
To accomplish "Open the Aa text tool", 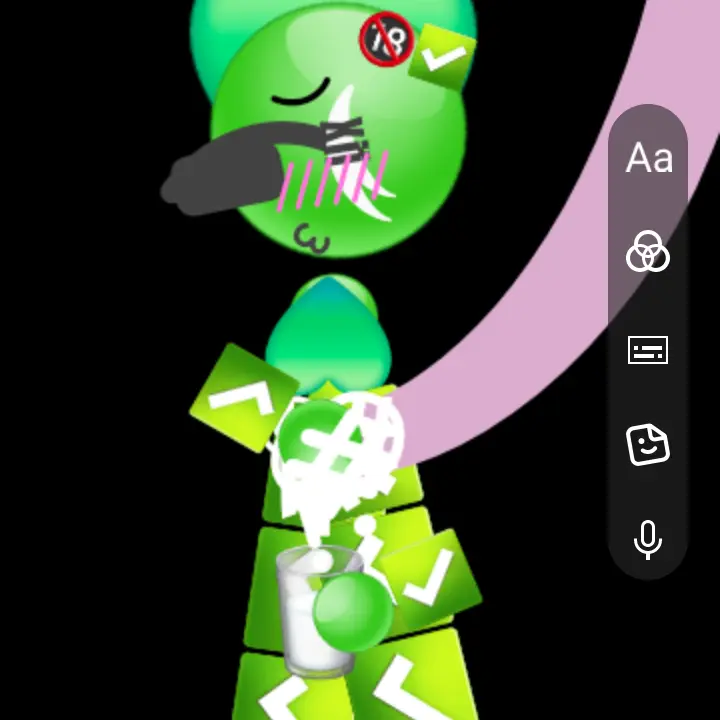I will pyautogui.click(x=648, y=158).
